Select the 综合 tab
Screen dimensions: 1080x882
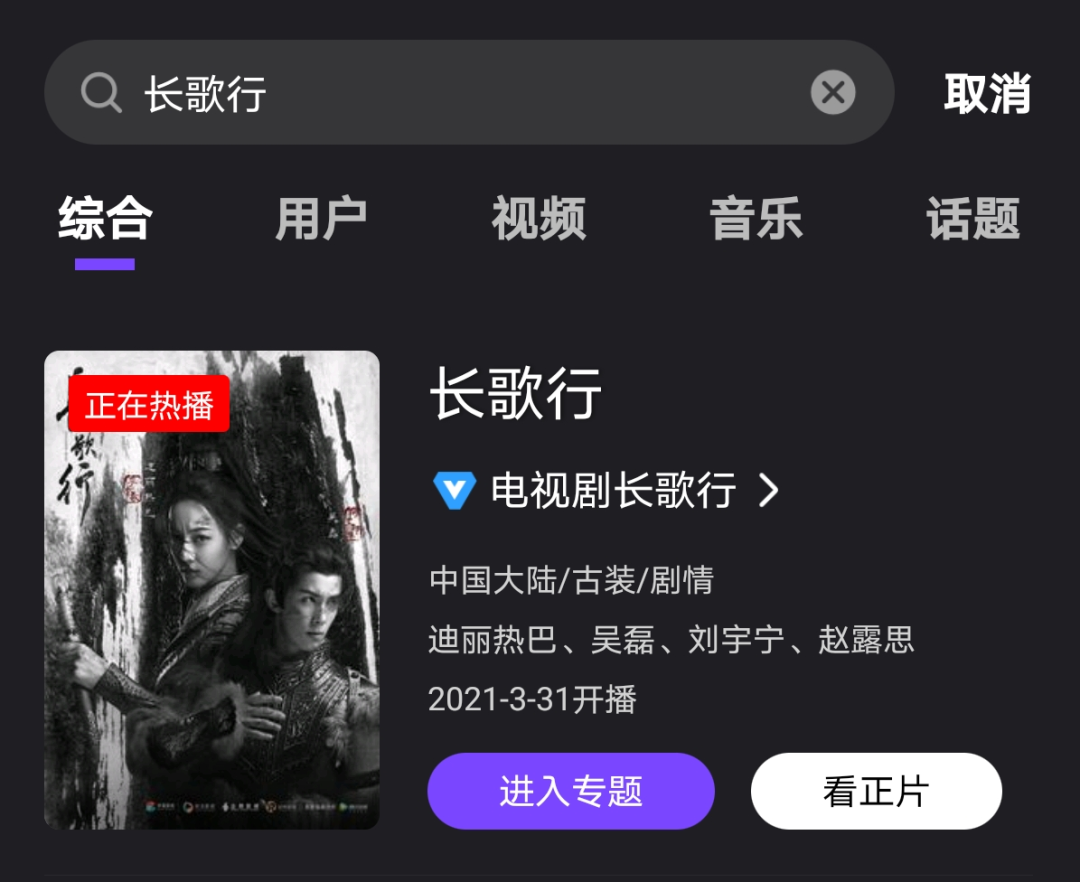coord(105,219)
